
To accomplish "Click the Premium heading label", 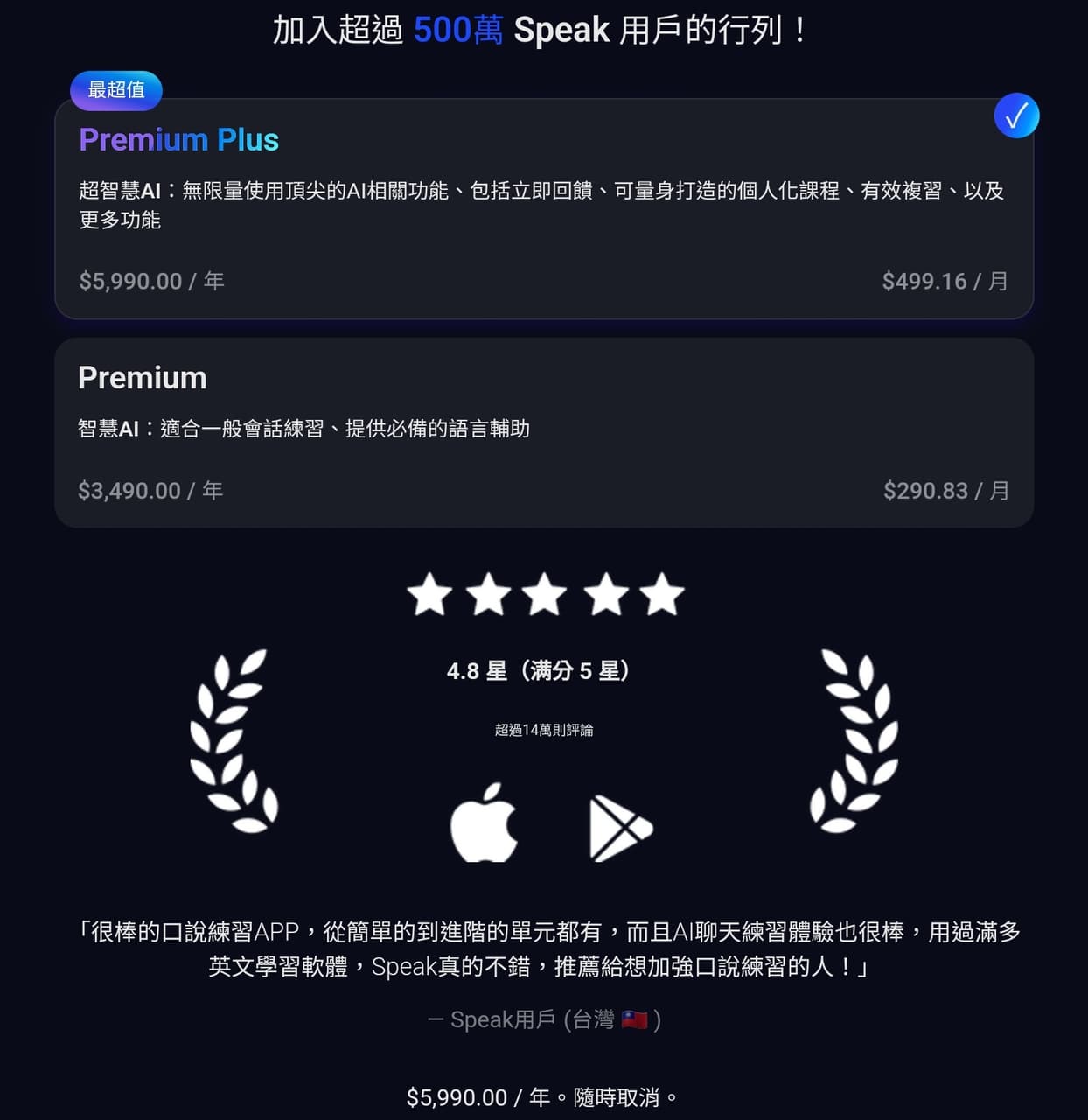I will tap(143, 378).
